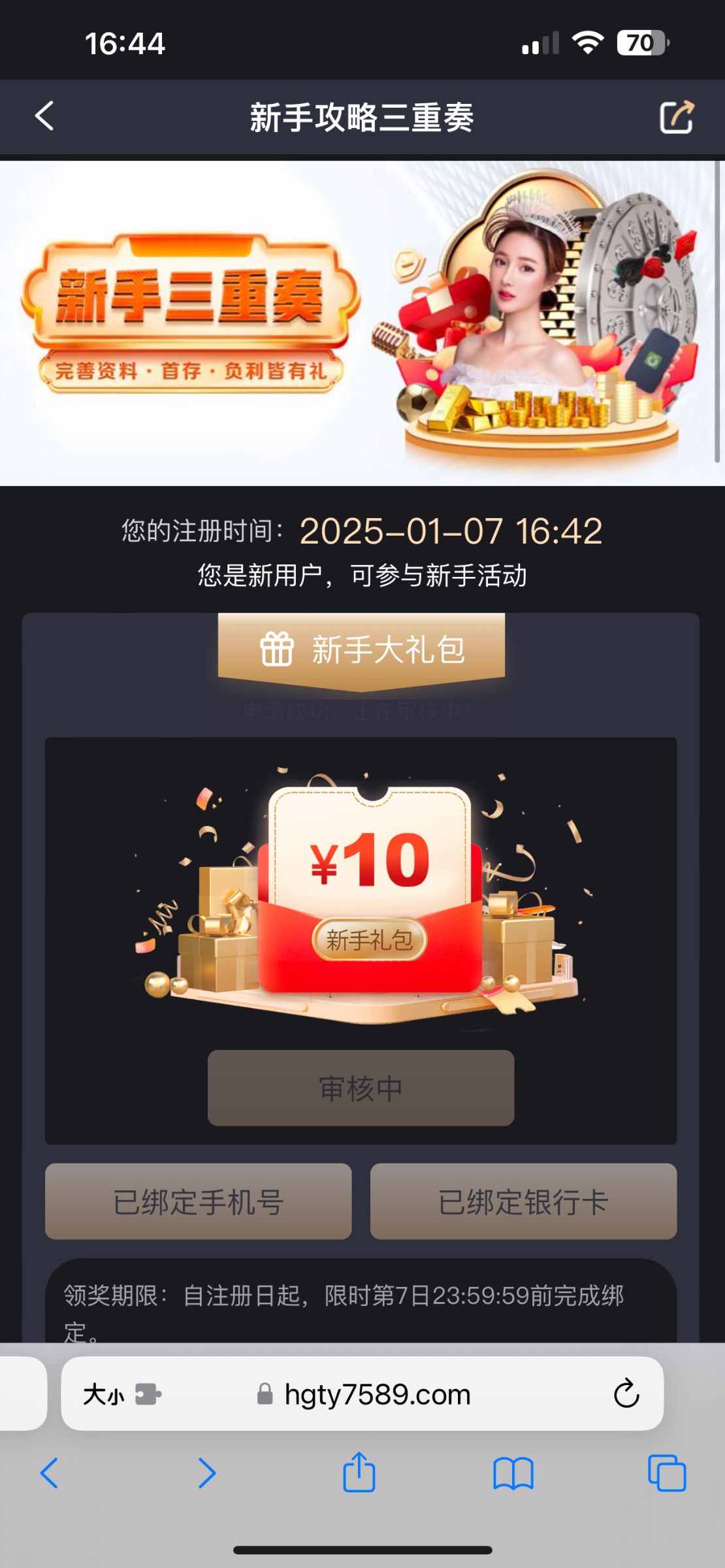Tap the hgty7589.com address bar
Viewport: 725px width, 1568px height.
(x=362, y=1394)
